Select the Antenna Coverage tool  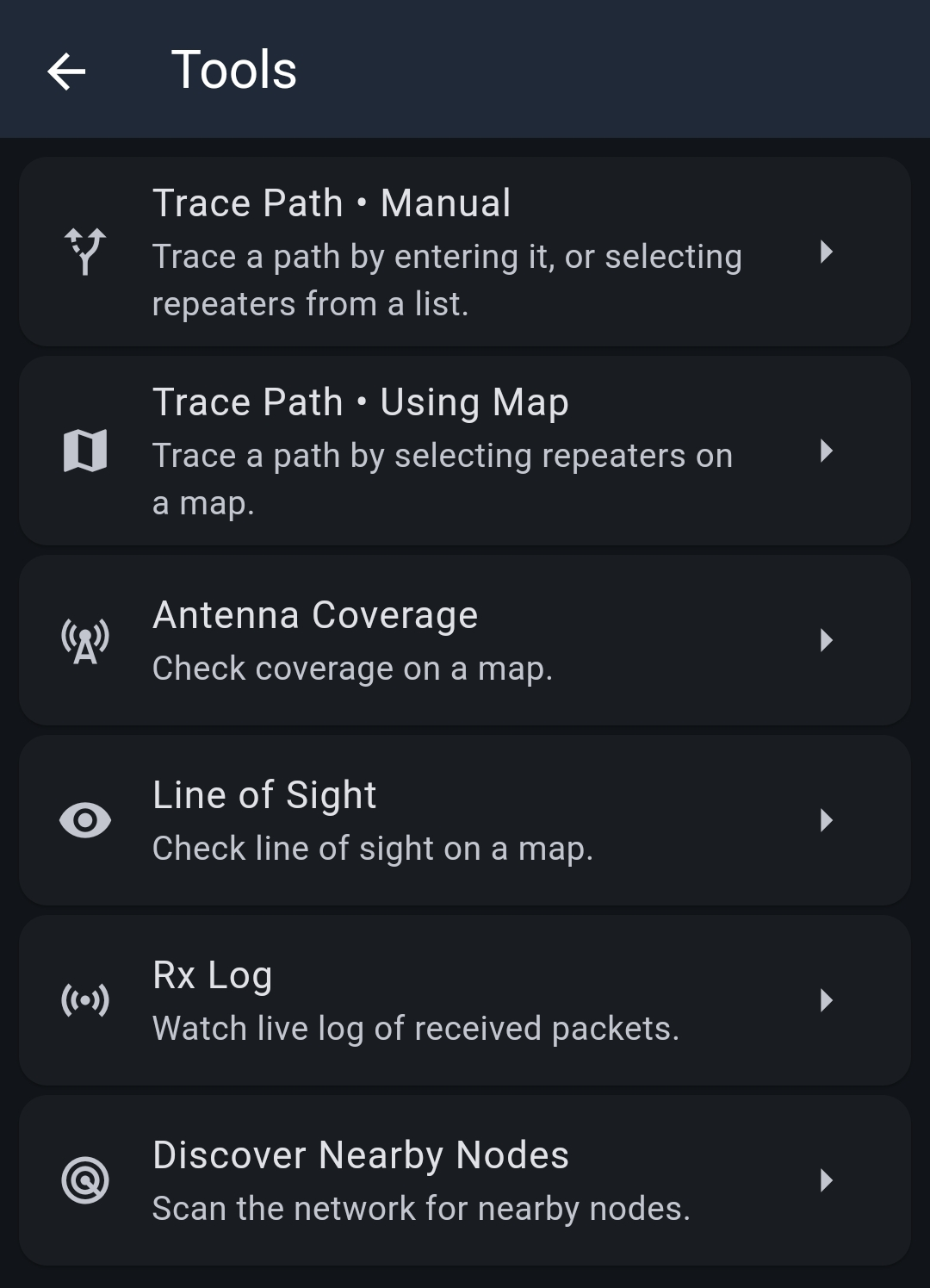465,640
